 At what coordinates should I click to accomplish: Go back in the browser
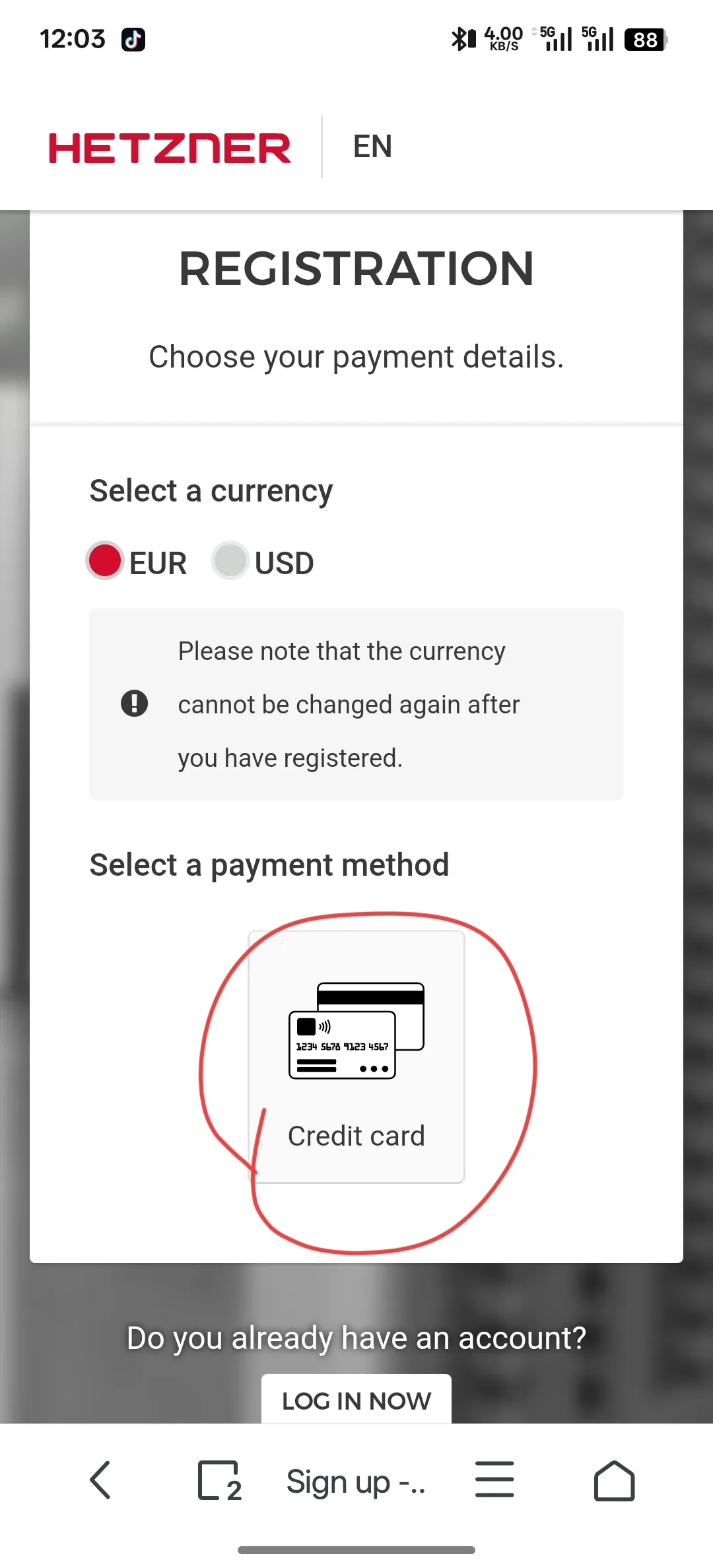coord(100,1480)
